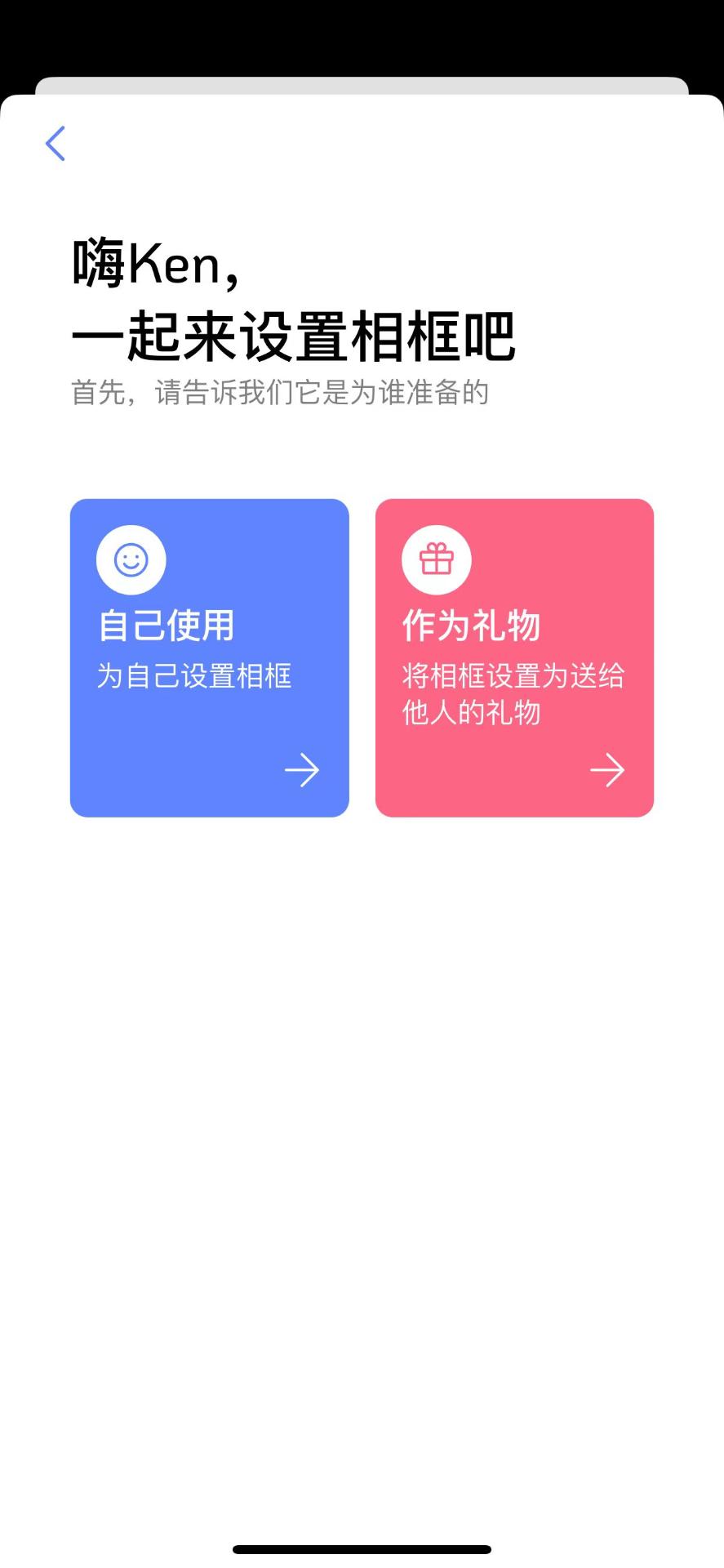Choose the self-use option for the frame
The height and width of the screenshot is (1568, 724).
coord(209,657)
